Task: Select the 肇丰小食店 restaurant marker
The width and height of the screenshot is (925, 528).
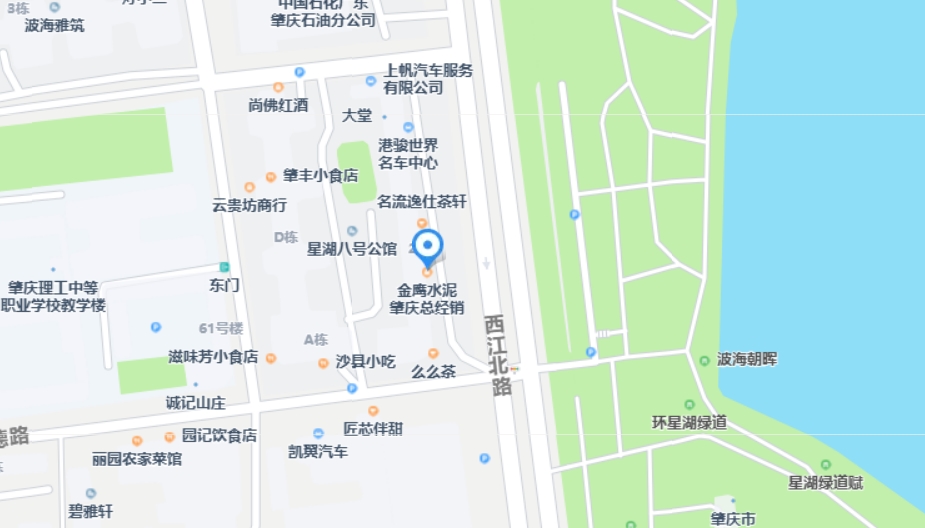Action: pos(271,176)
